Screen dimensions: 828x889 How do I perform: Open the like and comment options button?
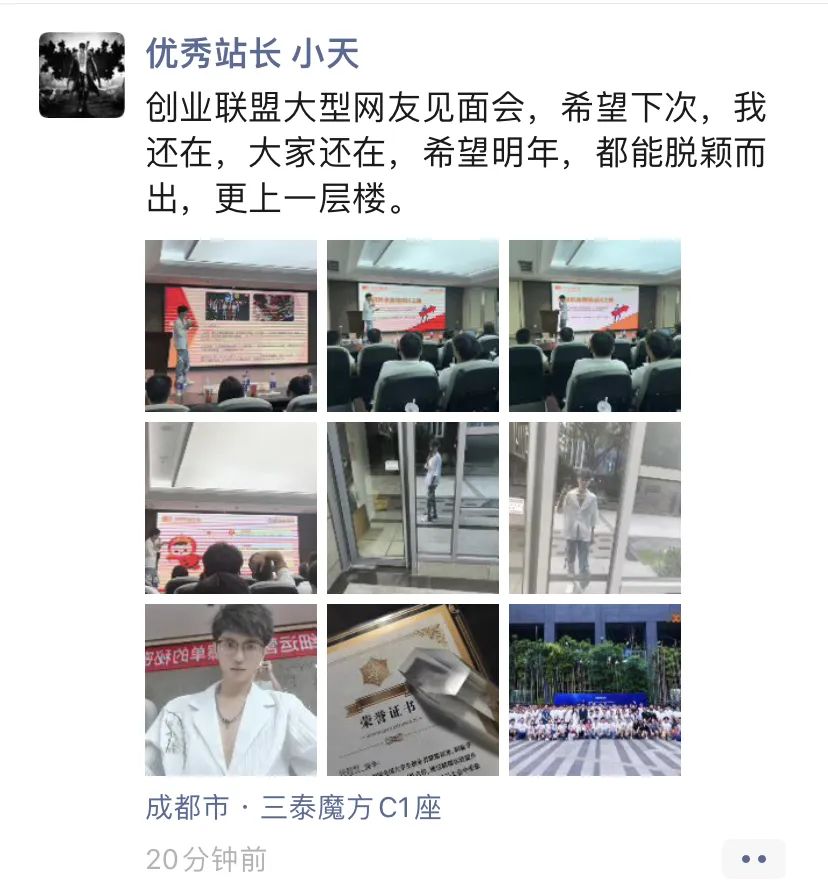coord(753,859)
